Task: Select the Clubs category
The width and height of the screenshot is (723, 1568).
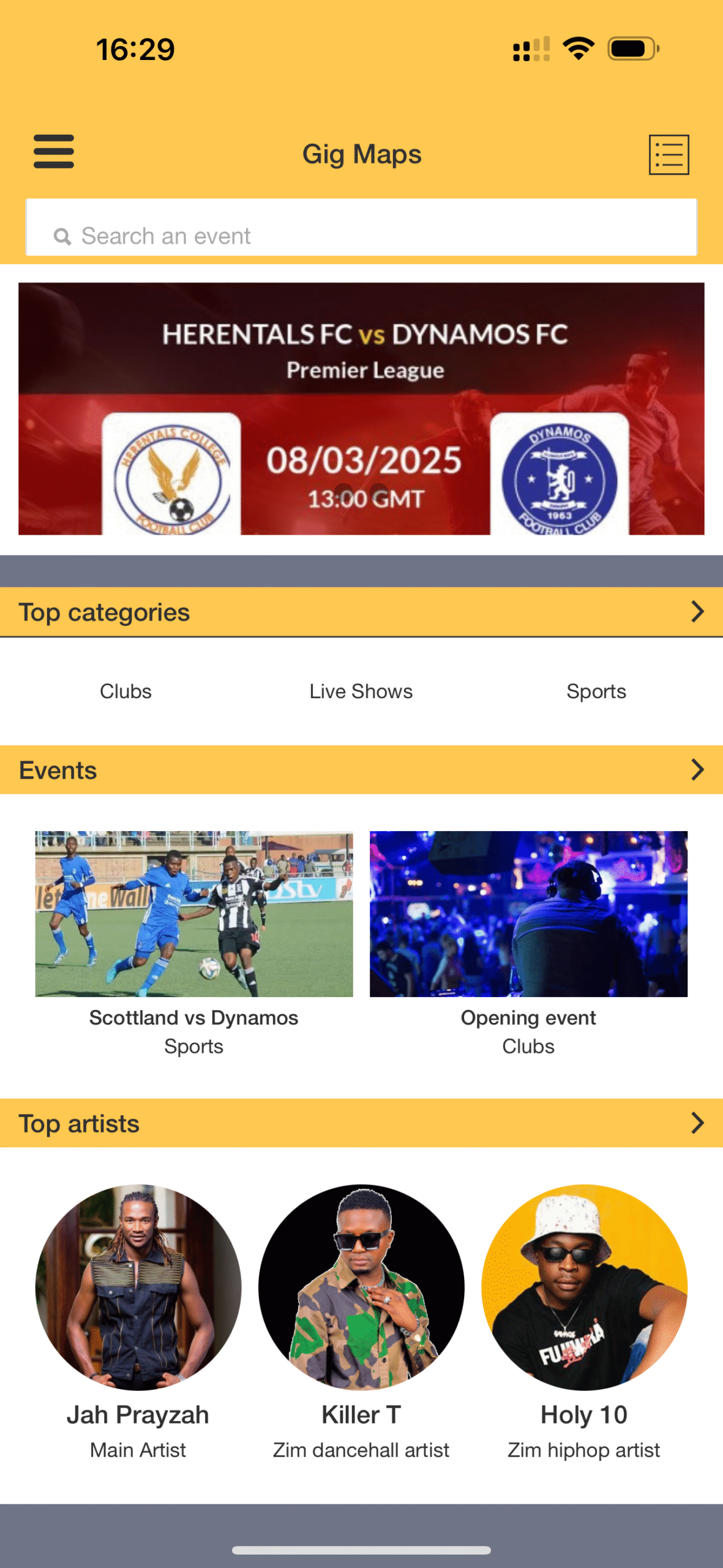Action: [x=125, y=692]
